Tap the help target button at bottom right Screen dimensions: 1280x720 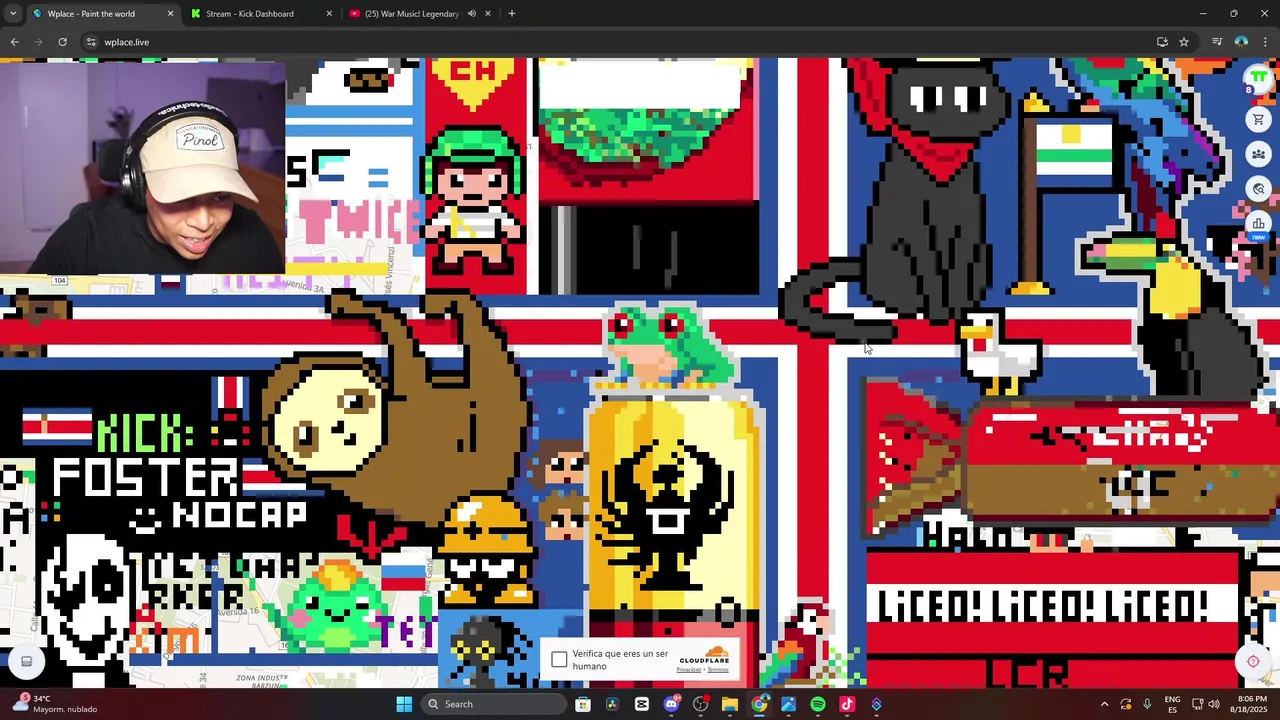tap(1253, 661)
